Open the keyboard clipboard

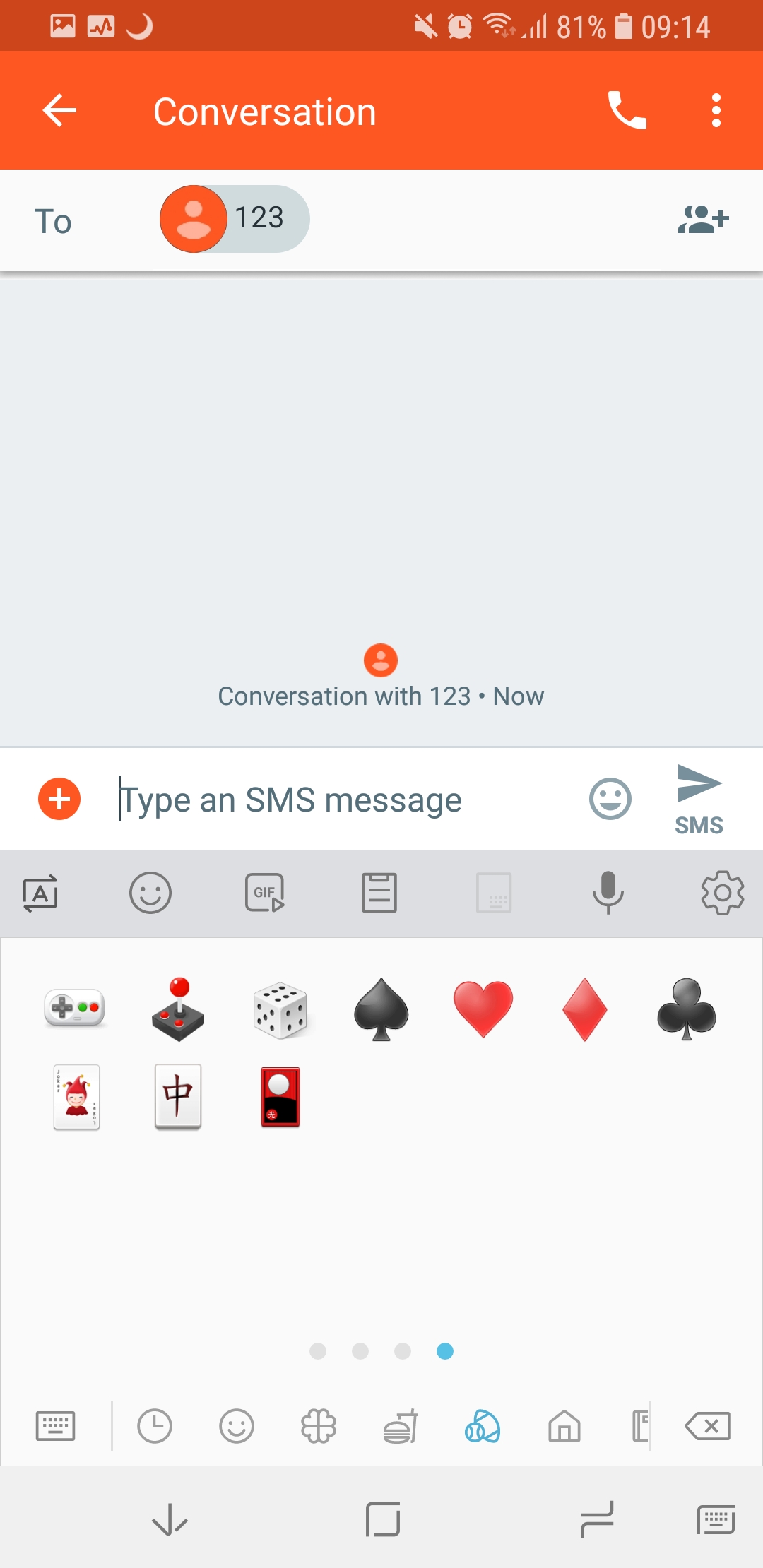point(379,893)
